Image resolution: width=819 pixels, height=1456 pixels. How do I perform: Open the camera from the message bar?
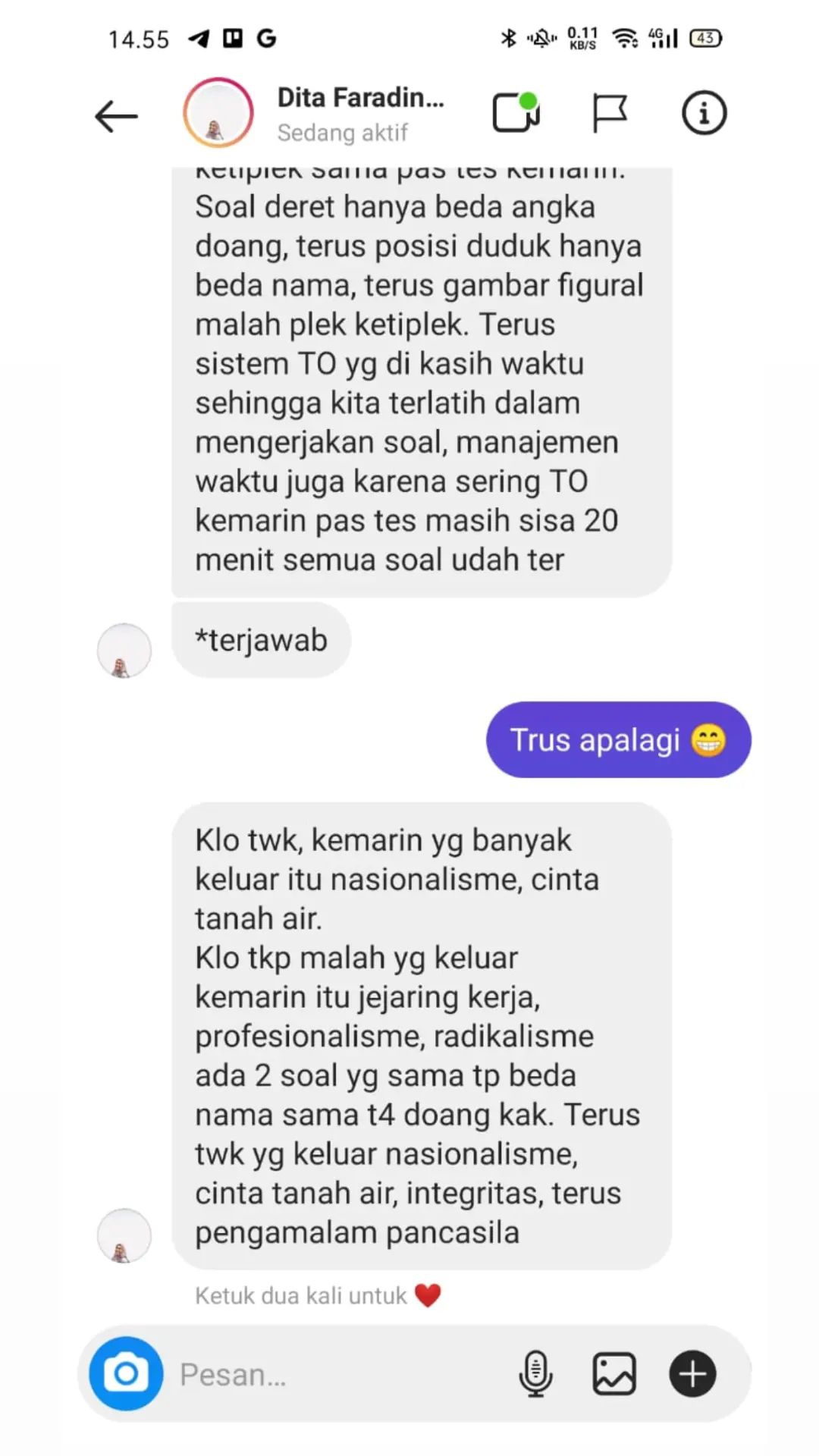tap(126, 1373)
